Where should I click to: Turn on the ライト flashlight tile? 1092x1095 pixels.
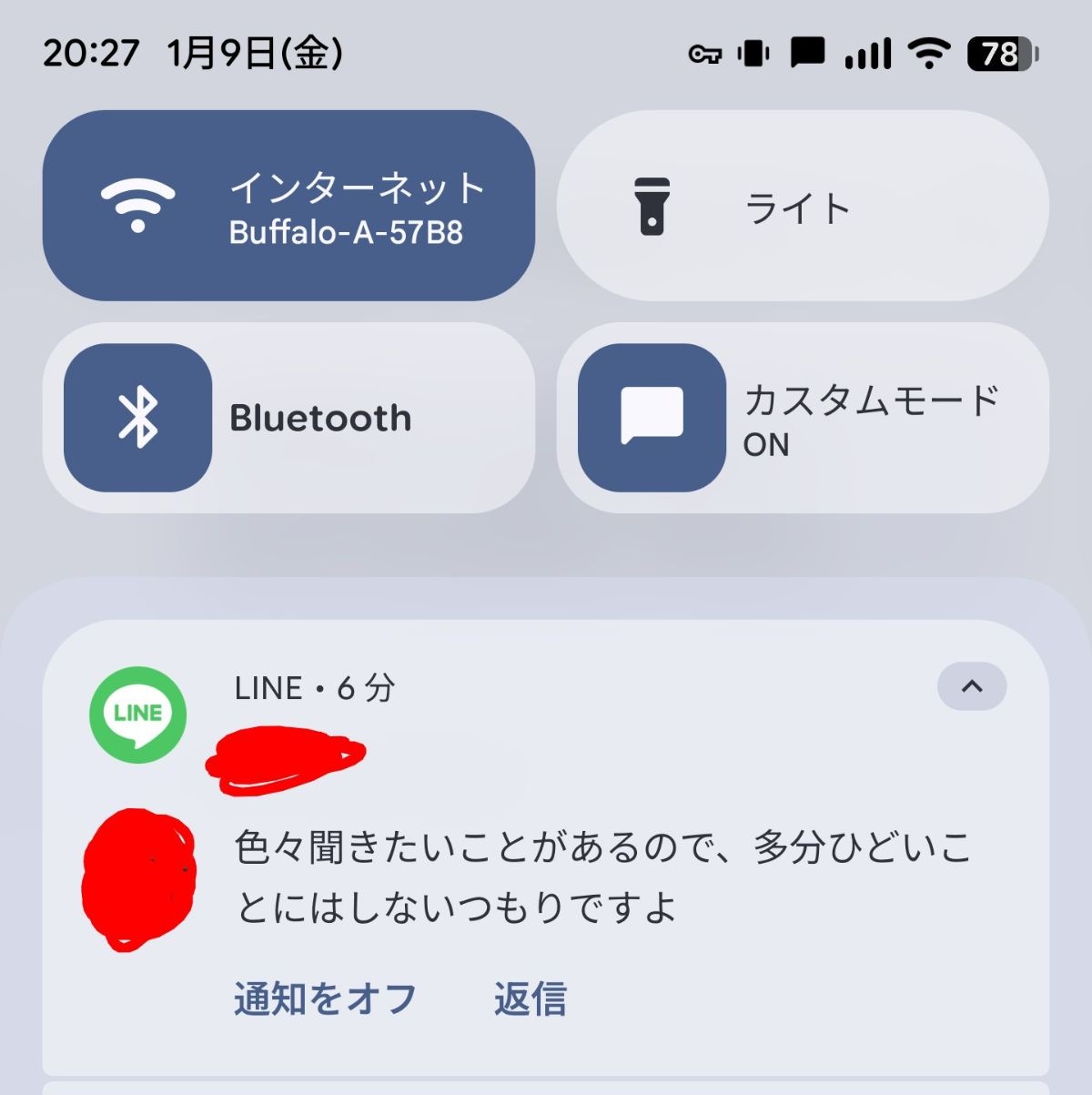(802, 206)
